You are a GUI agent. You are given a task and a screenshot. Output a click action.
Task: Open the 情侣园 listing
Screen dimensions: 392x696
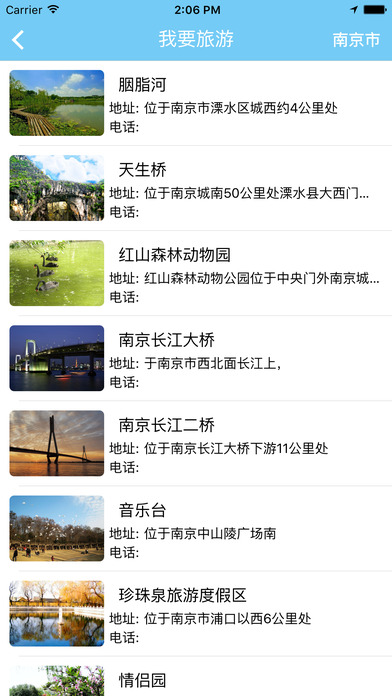(x=196, y=676)
